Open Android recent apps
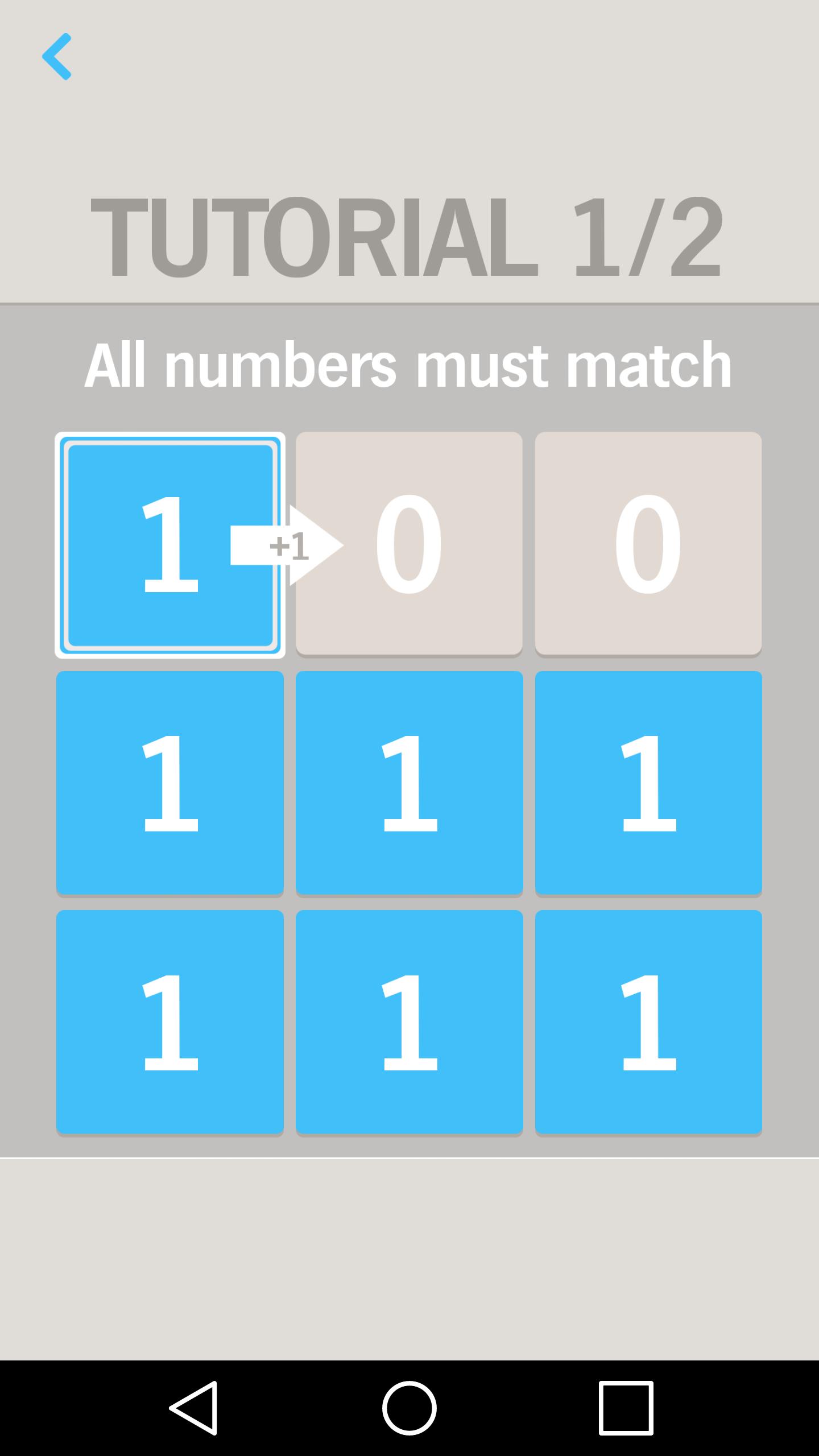819x1456 pixels. click(x=626, y=1408)
